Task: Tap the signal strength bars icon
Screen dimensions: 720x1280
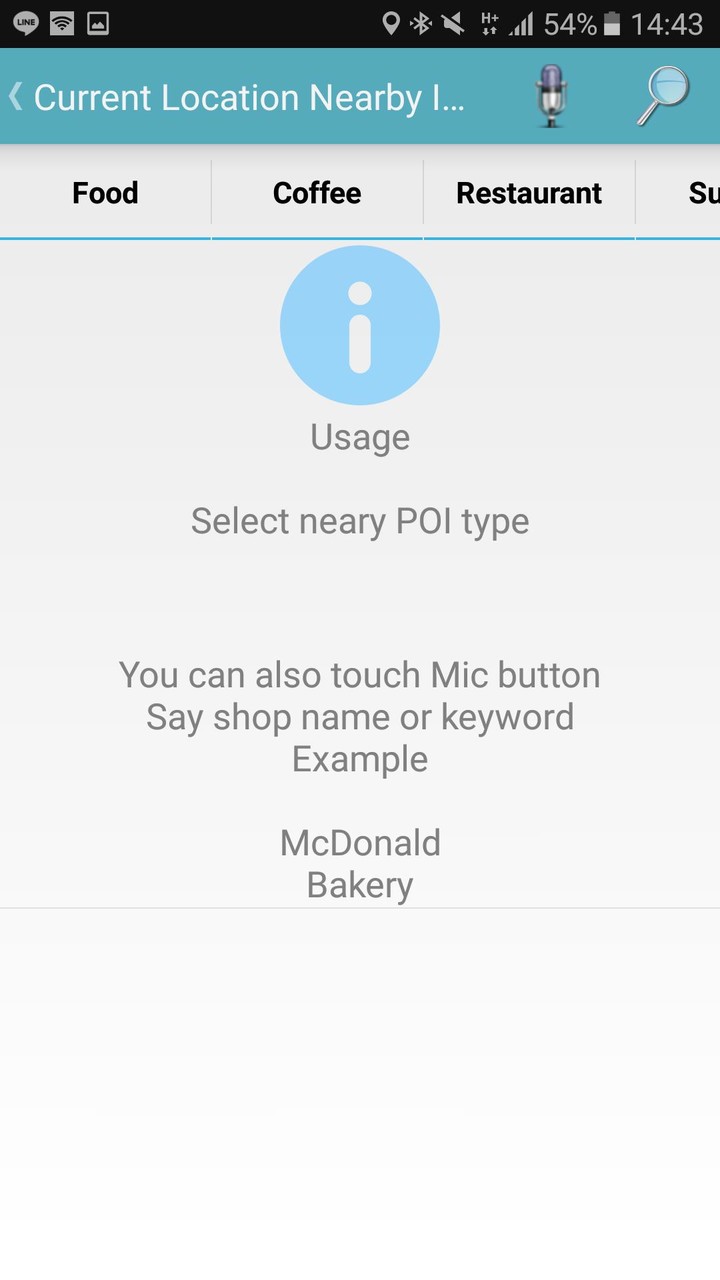Action: [x=522, y=22]
